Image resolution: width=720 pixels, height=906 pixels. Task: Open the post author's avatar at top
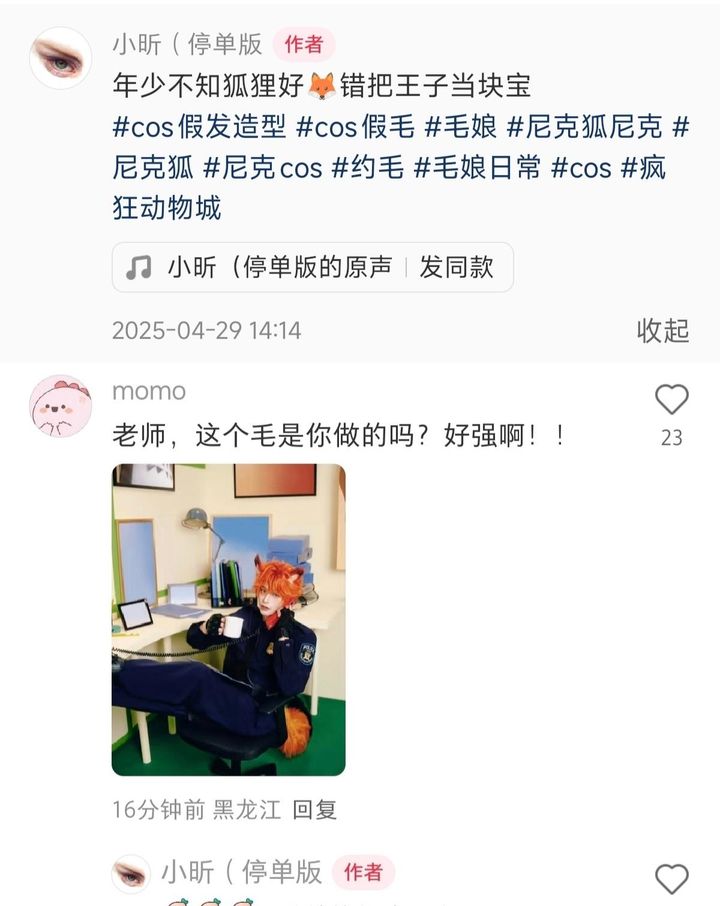(x=60, y=58)
